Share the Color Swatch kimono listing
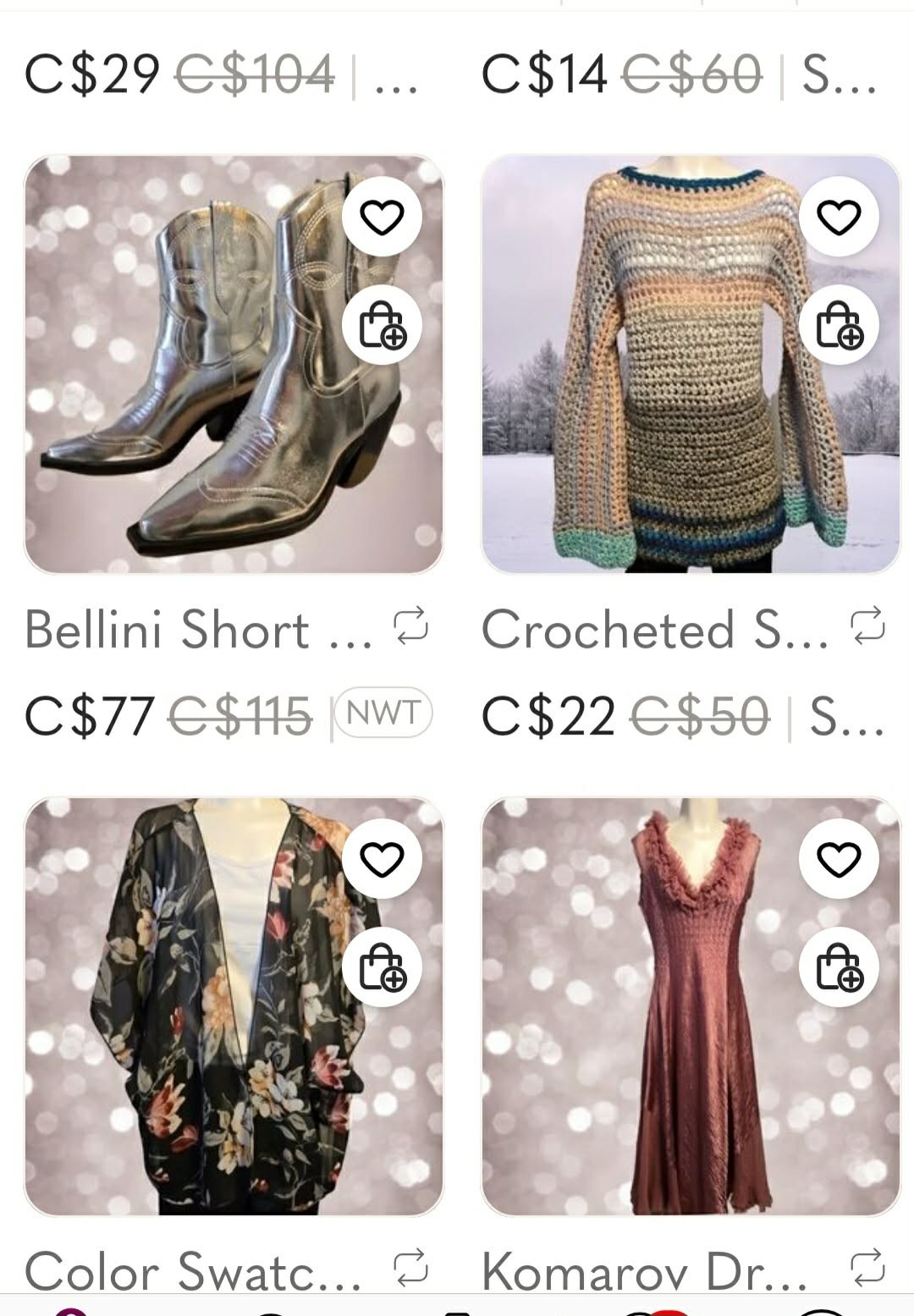The image size is (914, 1316). tap(412, 1267)
